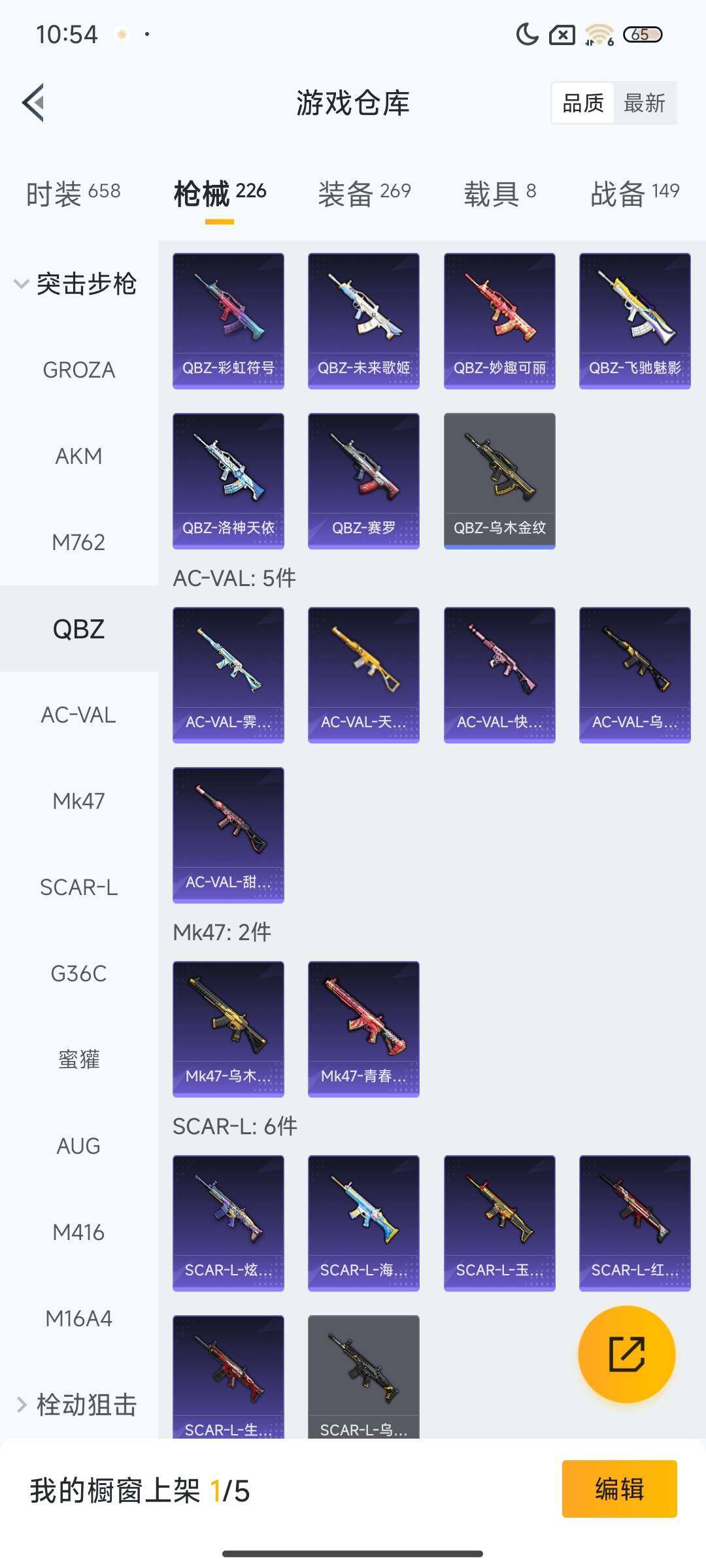Jump to M416 in the weapon list
This screenshot has height=1568, width=706.
[x=78, y=1232]
